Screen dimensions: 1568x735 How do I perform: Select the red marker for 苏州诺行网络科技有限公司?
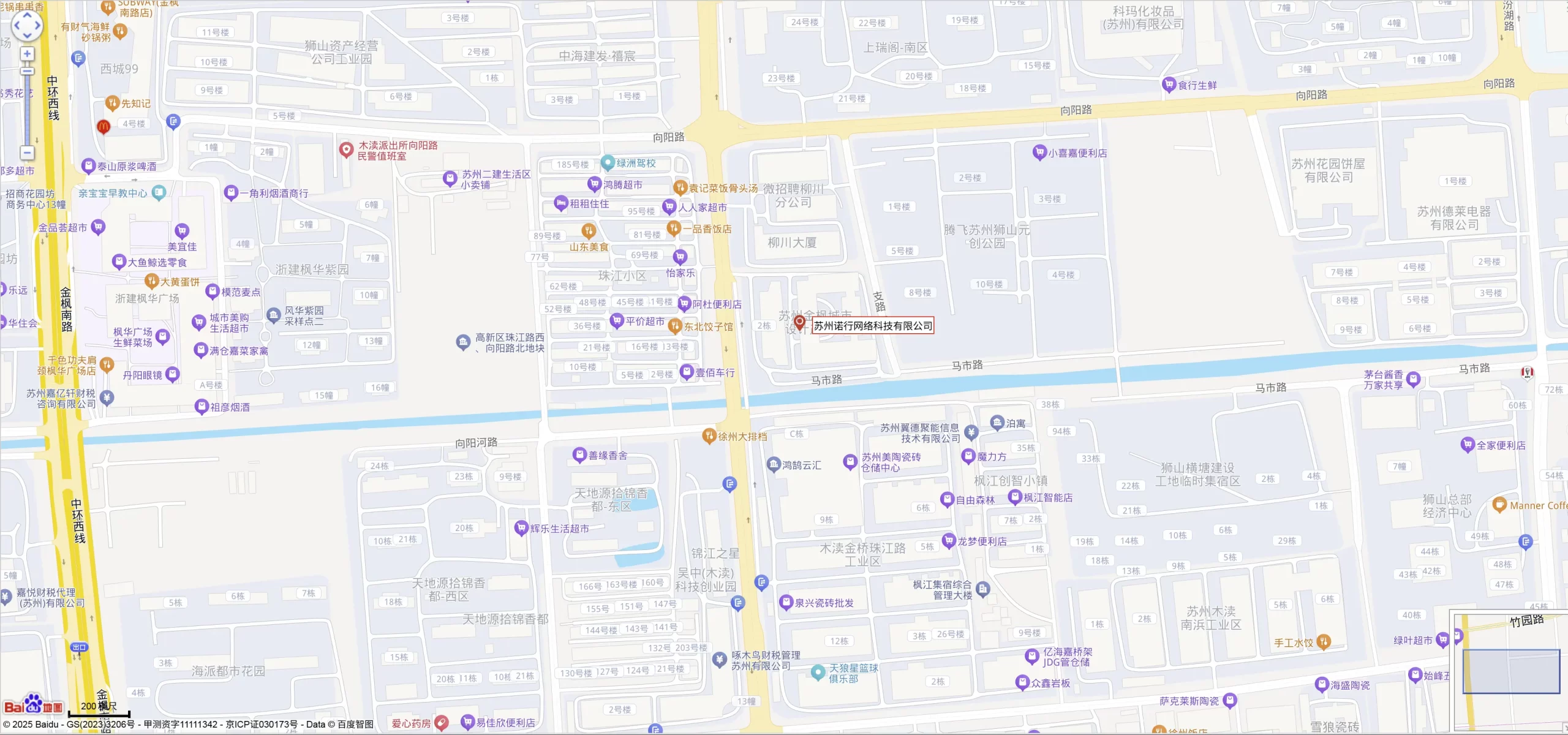tap(799, 322)
